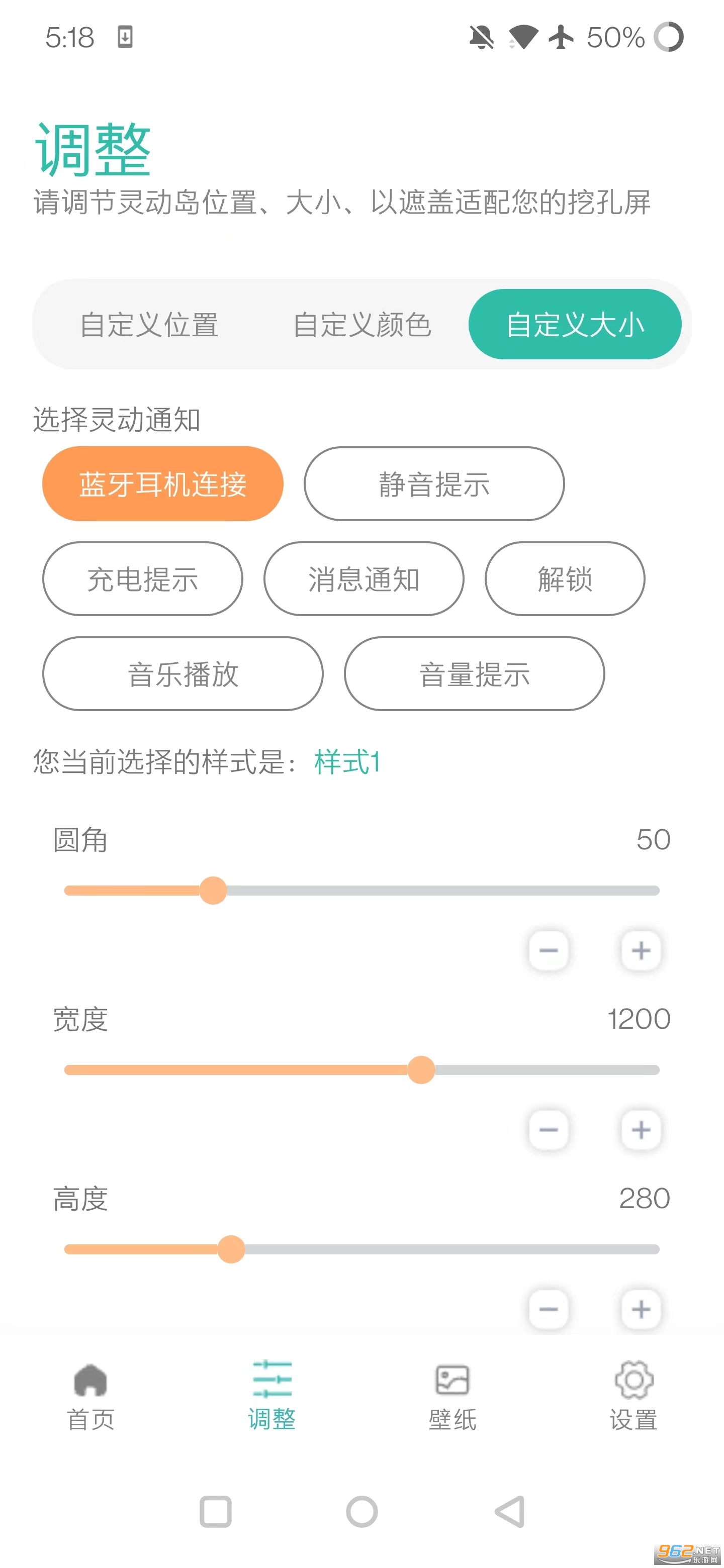Switch to the 自定义位置 tab

(x=149, y=325)
